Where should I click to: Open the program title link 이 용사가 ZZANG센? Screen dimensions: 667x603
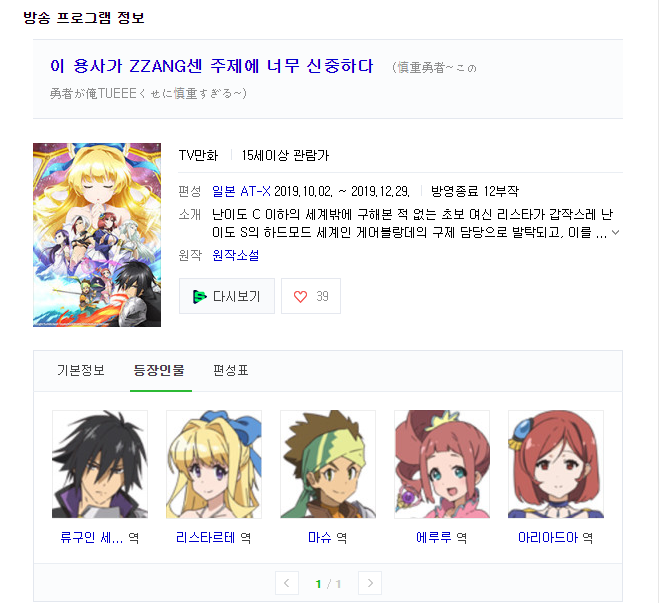coord(211,66)
